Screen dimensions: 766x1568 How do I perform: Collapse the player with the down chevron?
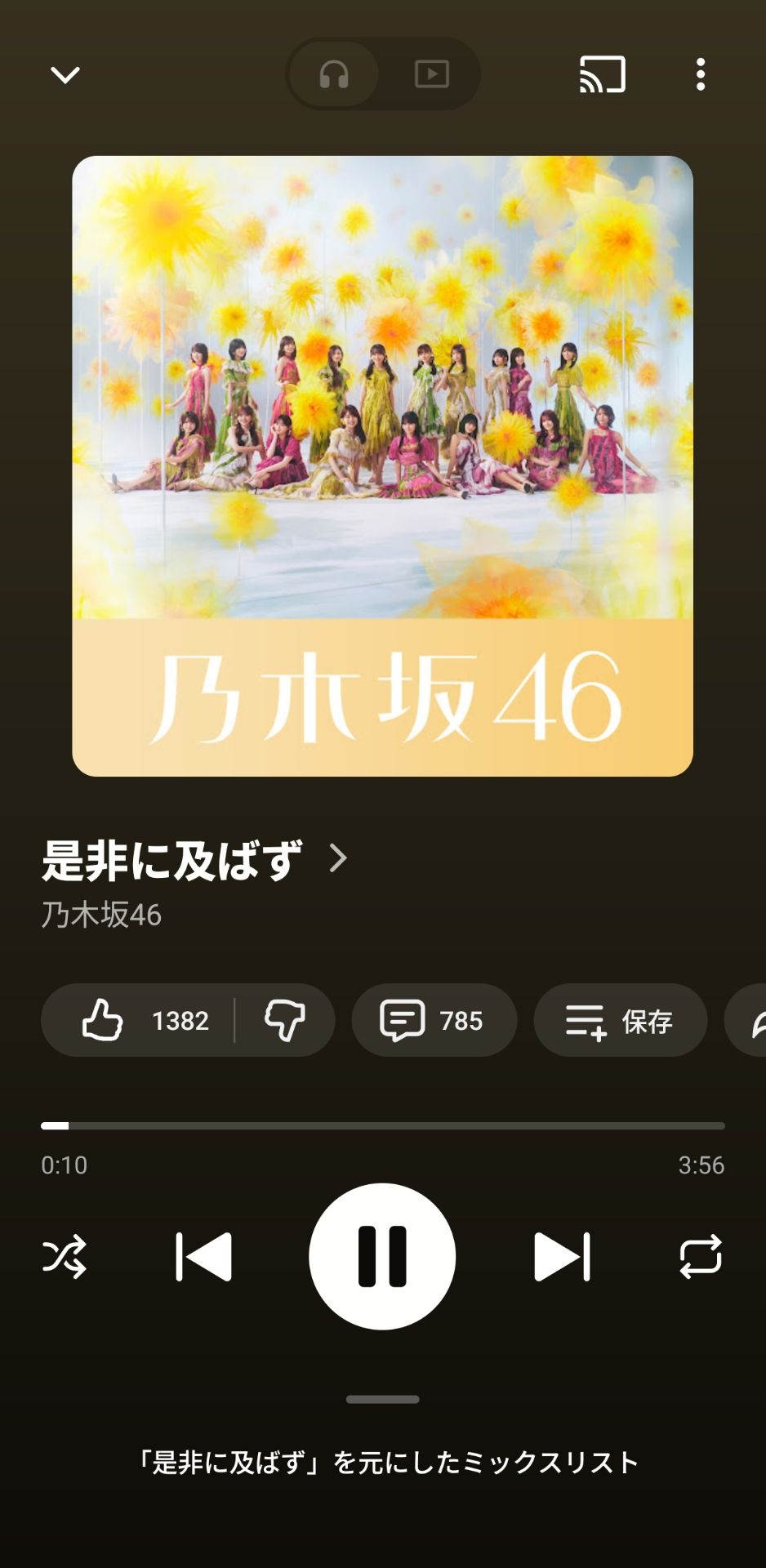(x=65, y=75)
